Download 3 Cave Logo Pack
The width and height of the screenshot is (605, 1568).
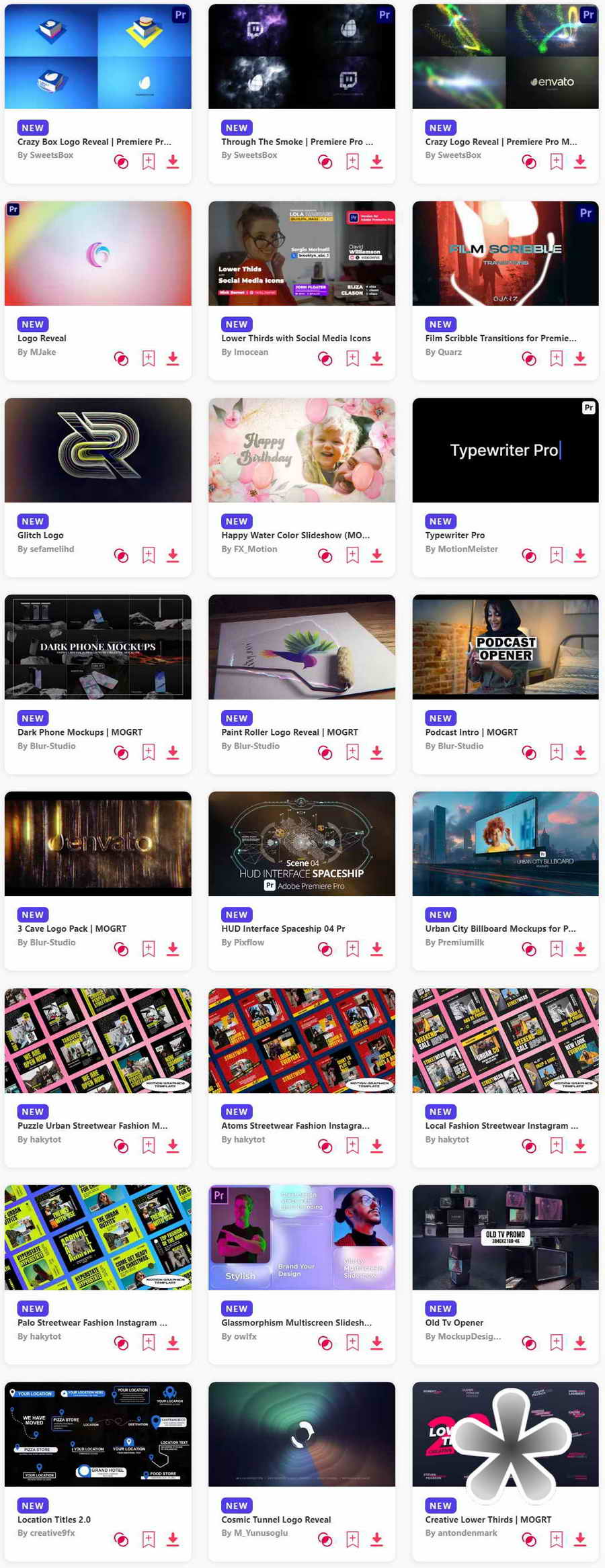[173, 949]
